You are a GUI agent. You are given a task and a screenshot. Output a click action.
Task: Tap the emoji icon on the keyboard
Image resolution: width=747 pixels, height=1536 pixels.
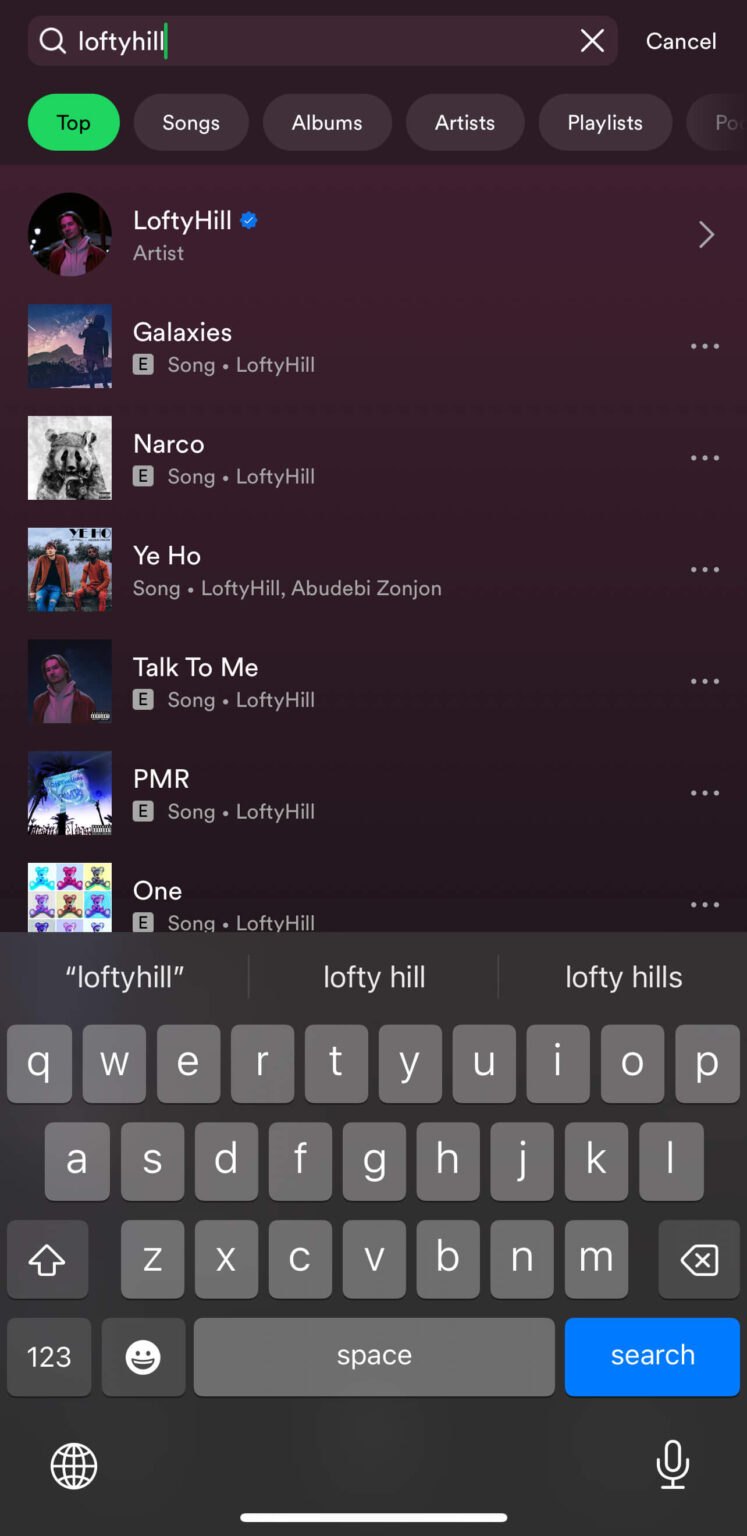143,1356
